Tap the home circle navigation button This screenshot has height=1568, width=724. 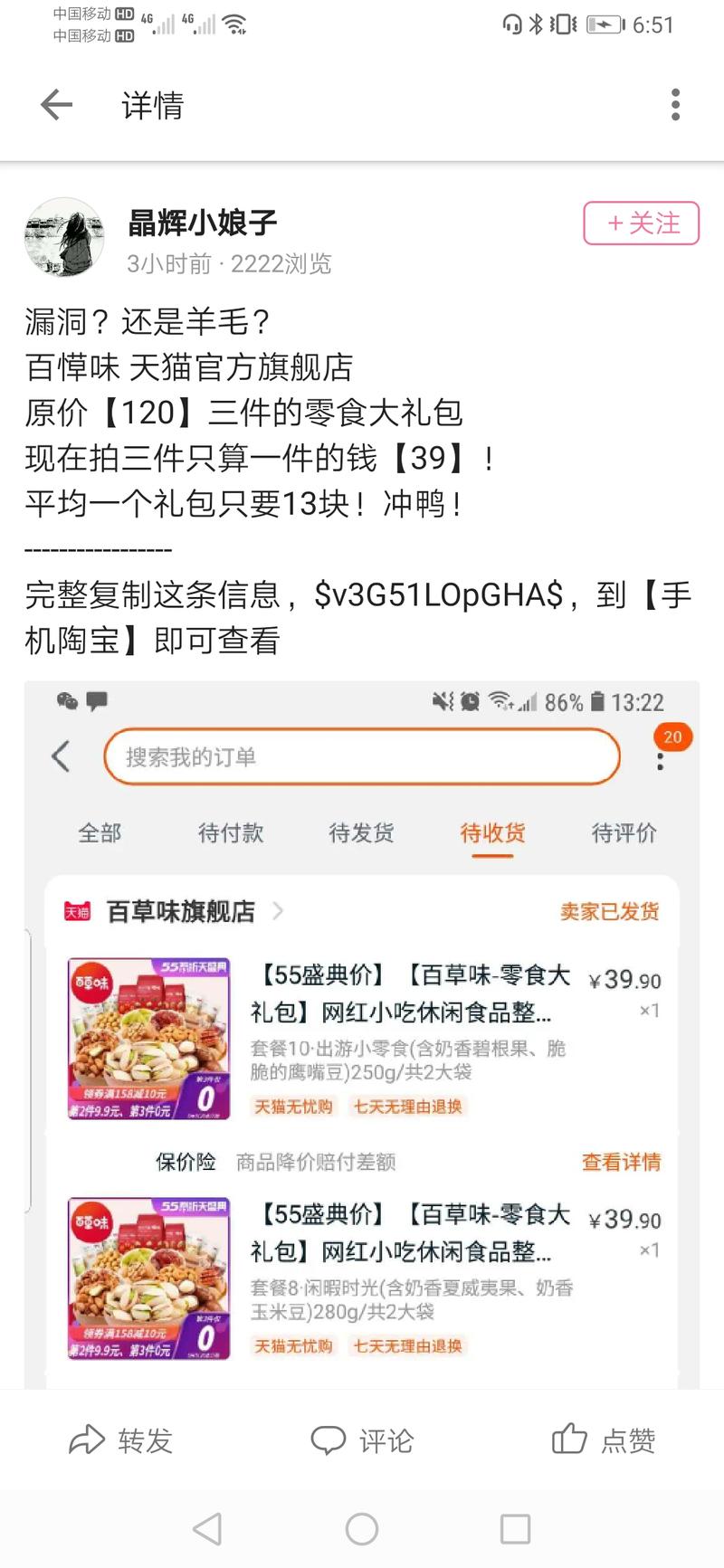(x=361, y=1529)
